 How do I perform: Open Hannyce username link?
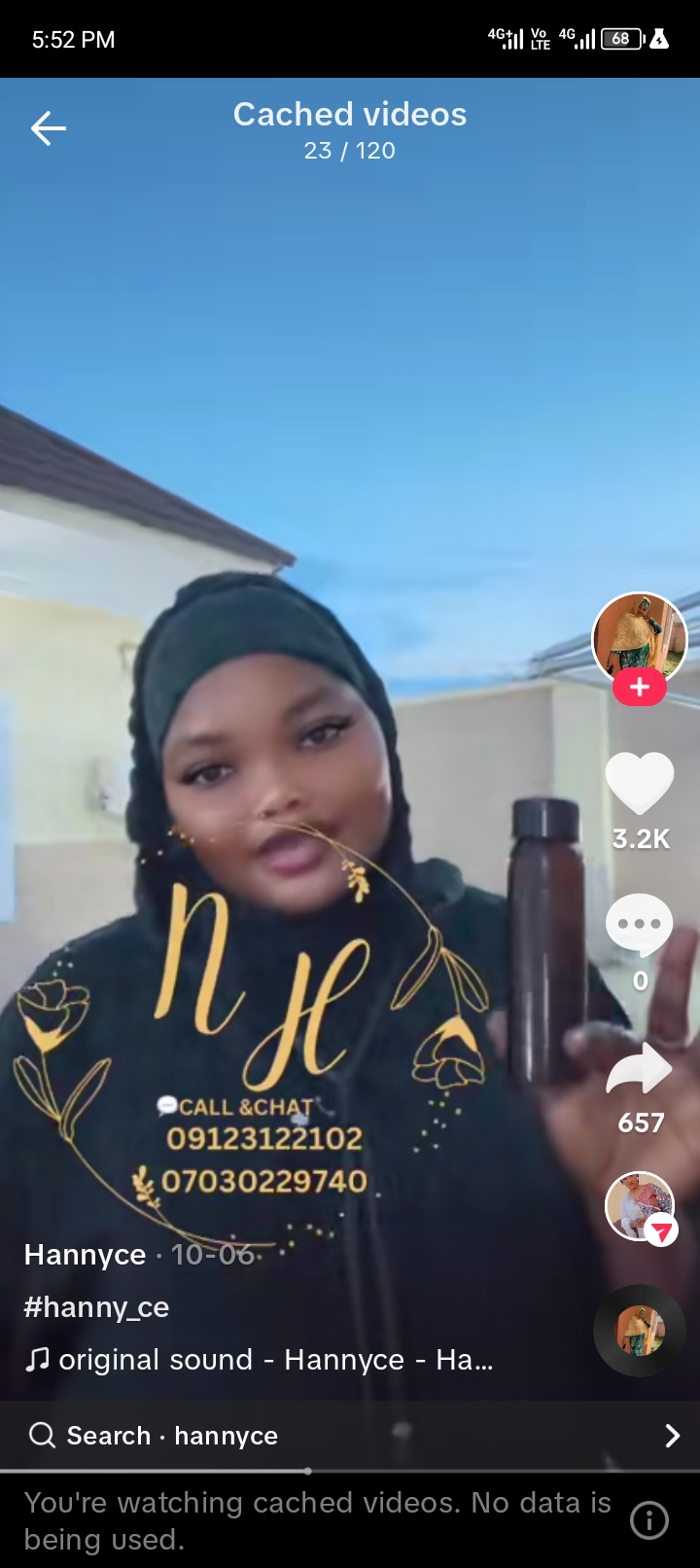[x=85, y=1255]
